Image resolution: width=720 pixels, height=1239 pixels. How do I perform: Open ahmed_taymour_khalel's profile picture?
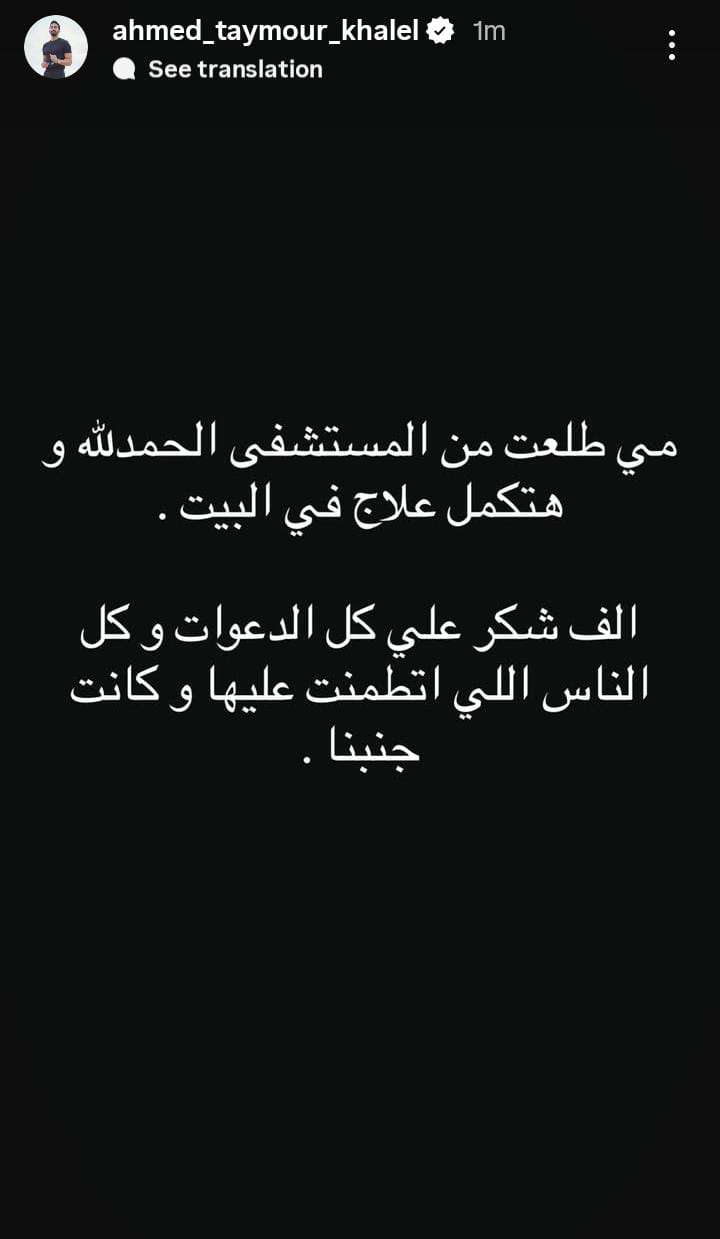56,47
